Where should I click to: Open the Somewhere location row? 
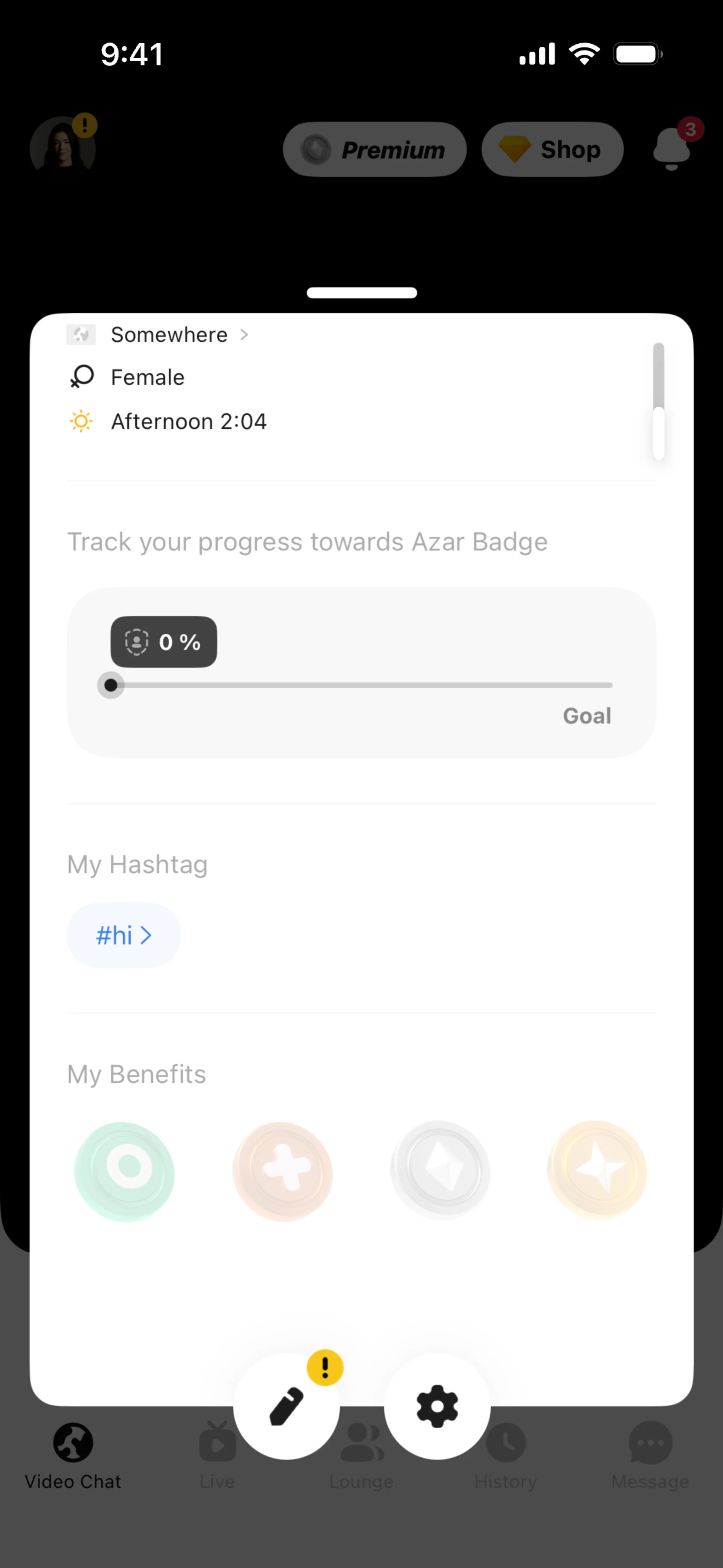(x=169, y=335)
